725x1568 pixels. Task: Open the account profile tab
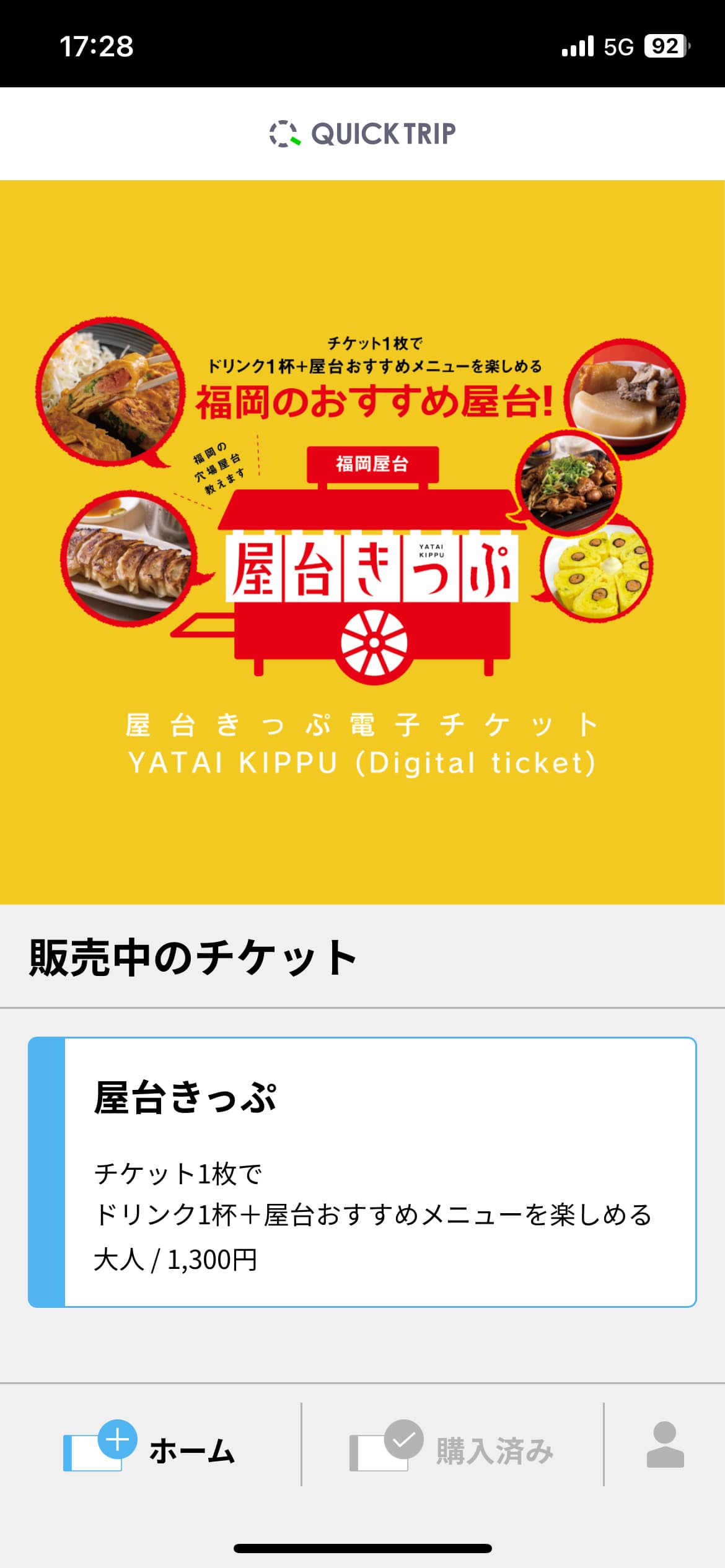665,1445
